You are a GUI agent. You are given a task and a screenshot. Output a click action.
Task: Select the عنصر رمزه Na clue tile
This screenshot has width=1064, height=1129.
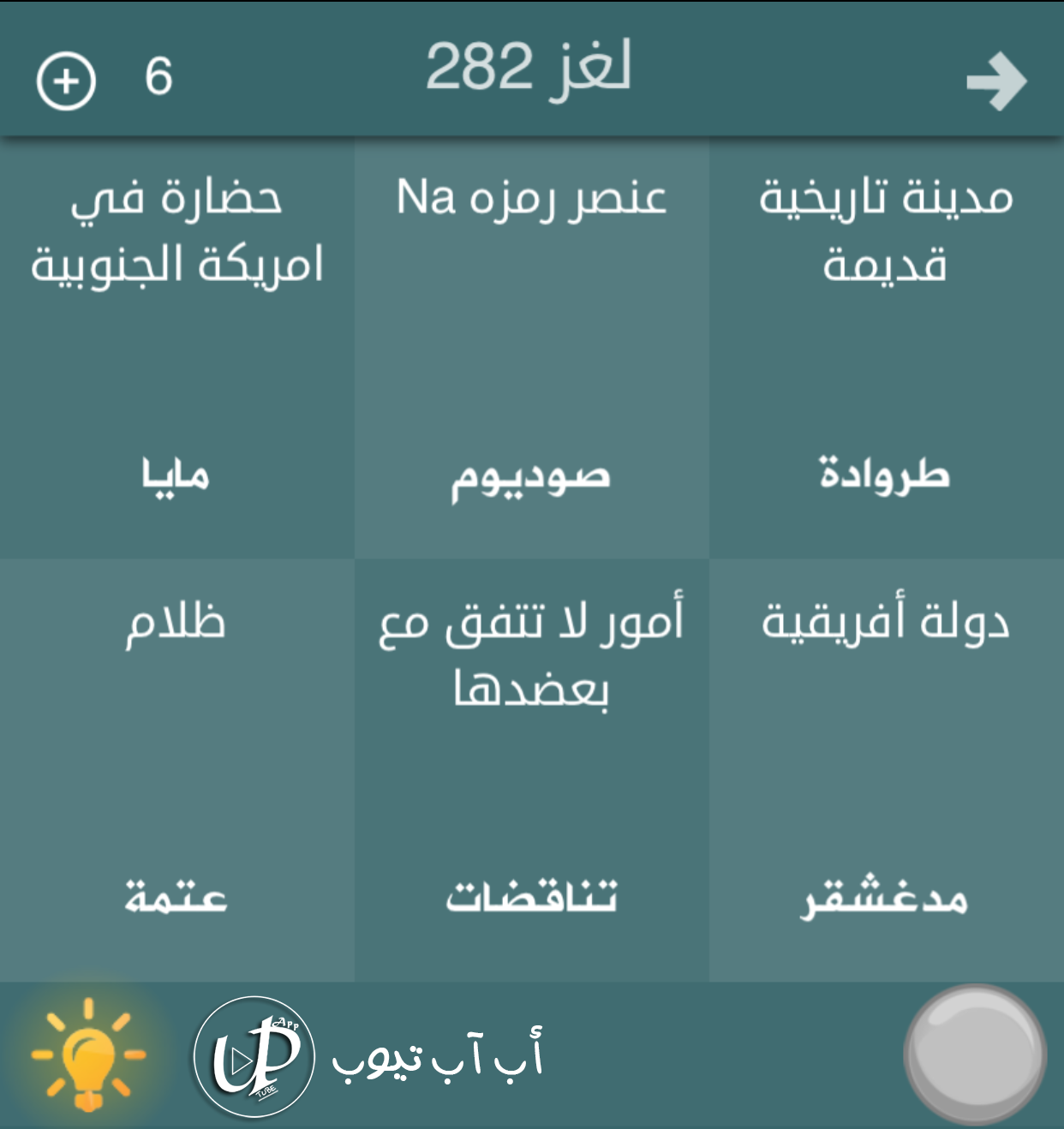point(531,347)
